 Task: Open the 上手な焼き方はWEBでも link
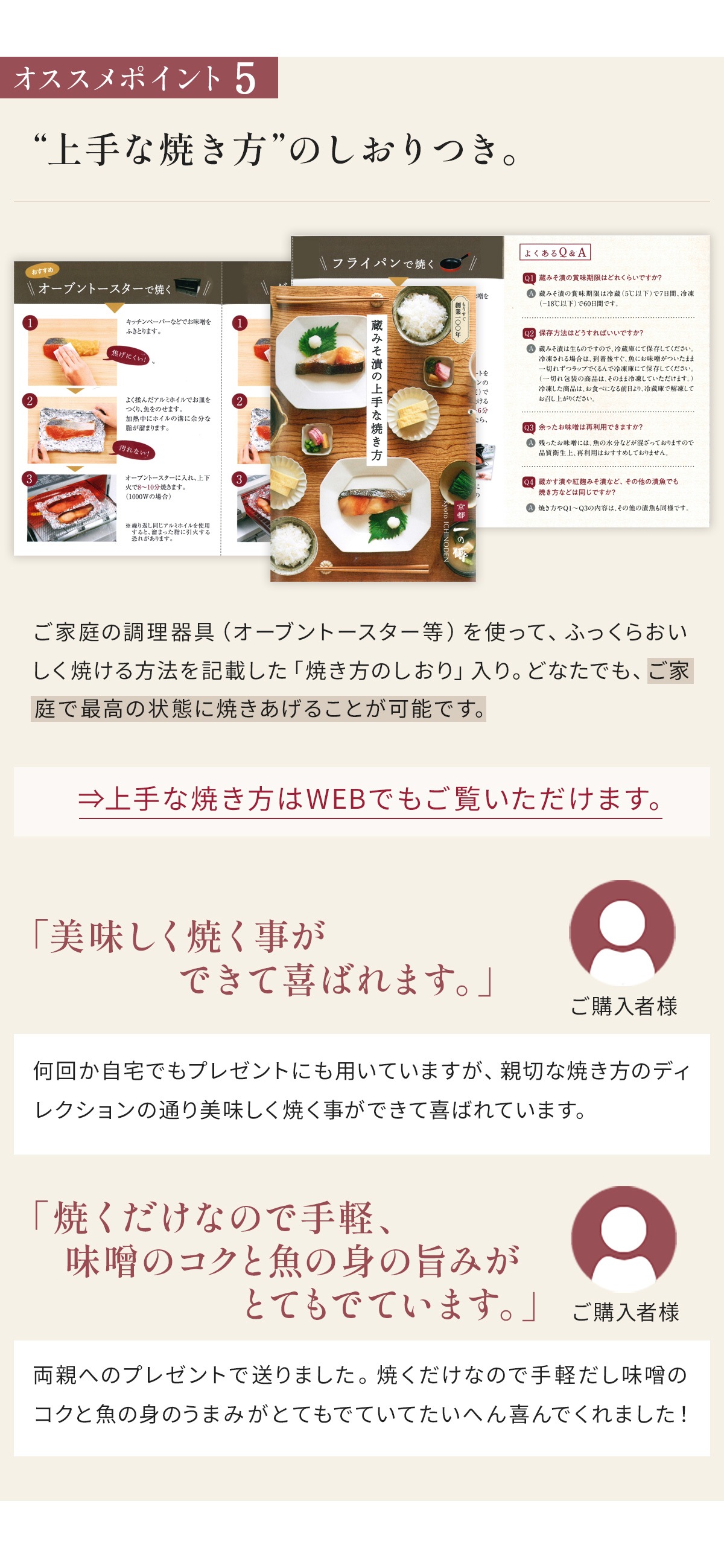(370, 800)
